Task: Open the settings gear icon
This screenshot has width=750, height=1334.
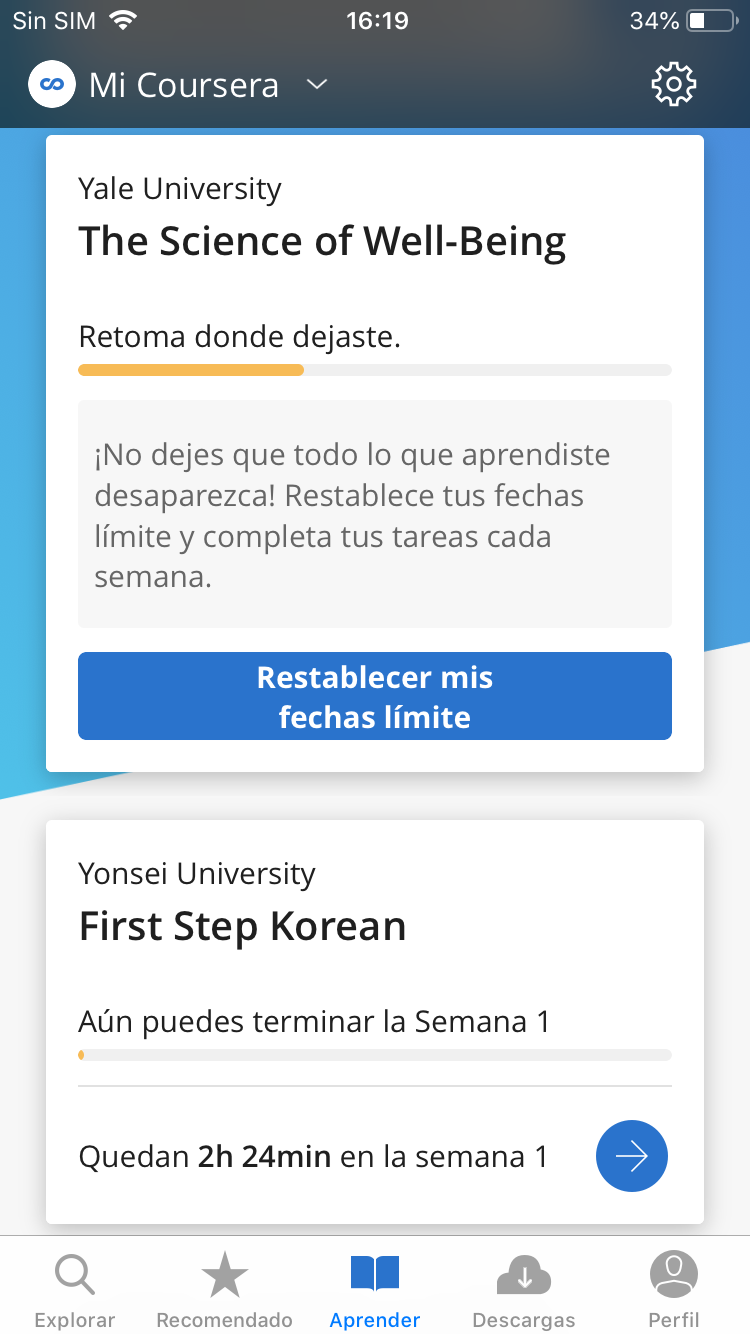Action: click(673, 85)
